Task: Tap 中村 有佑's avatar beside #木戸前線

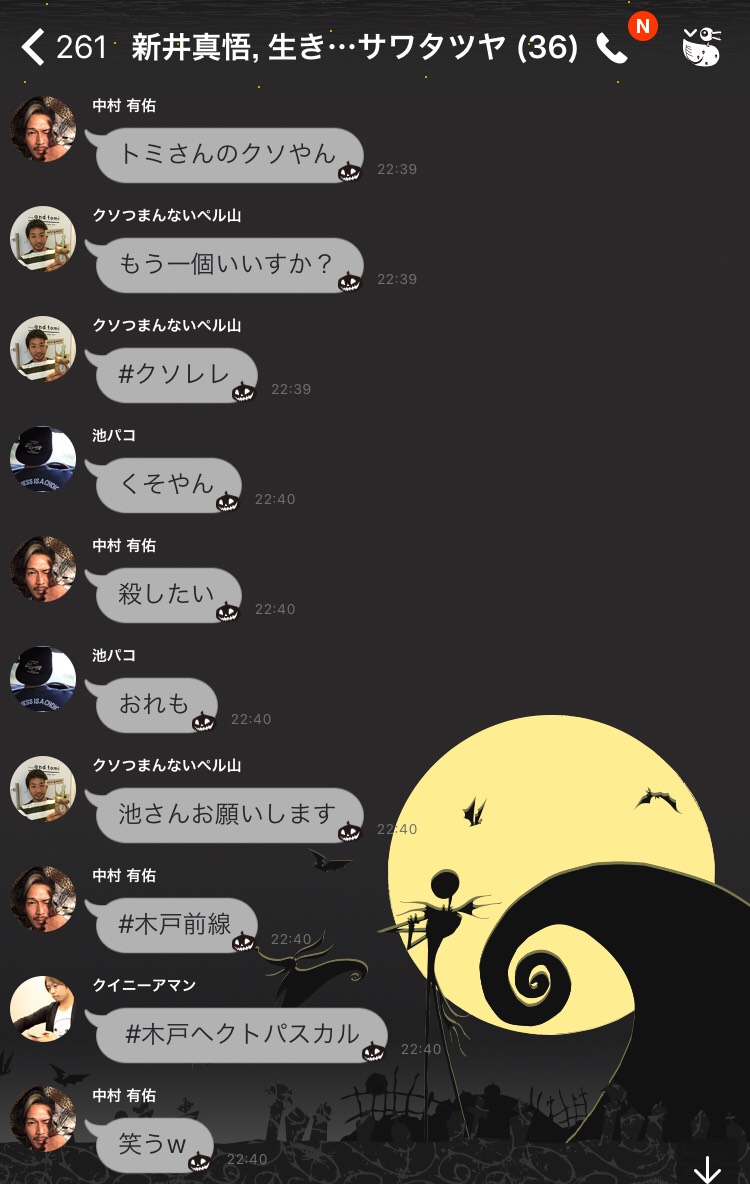Action: pyautogui.click(x=43, y=899)
